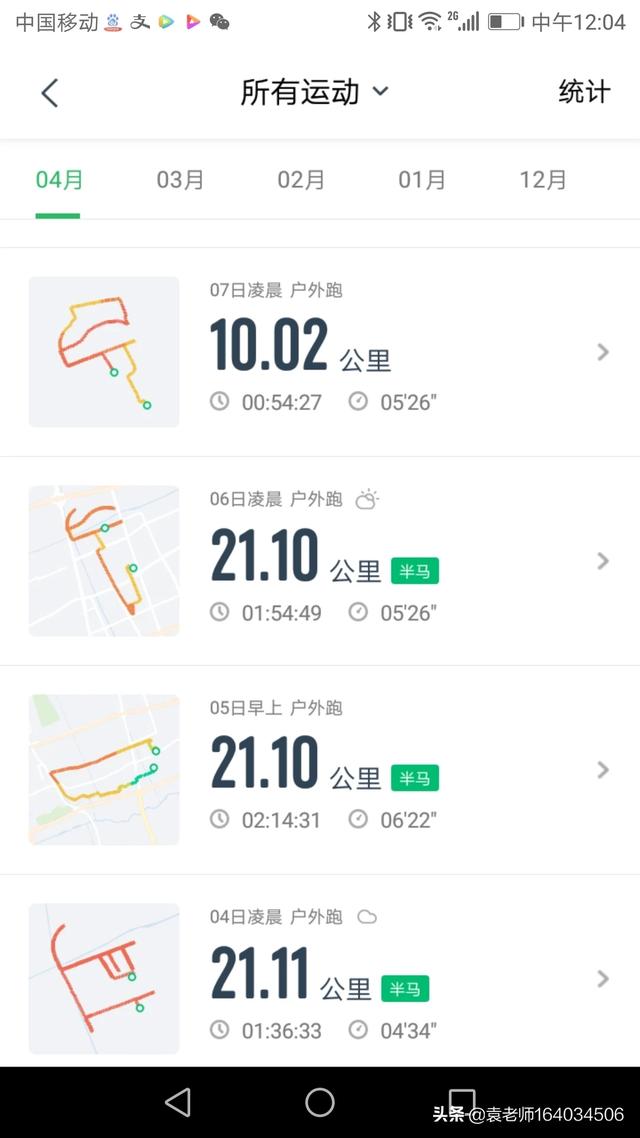Expand the 所有运动 activity type dropdown
The height and width of the screenshot is (1138, 640).
314,92
